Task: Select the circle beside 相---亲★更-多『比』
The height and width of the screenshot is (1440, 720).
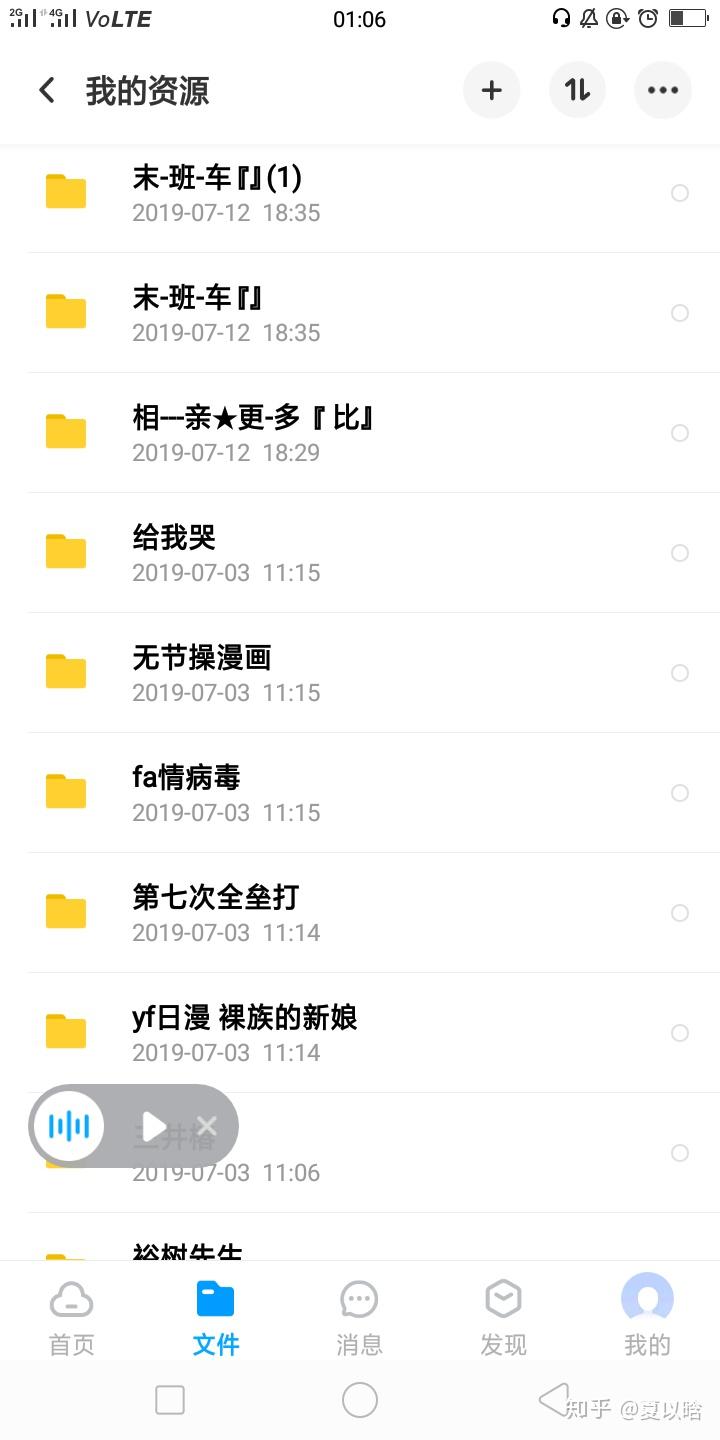Action: [680, 433]
